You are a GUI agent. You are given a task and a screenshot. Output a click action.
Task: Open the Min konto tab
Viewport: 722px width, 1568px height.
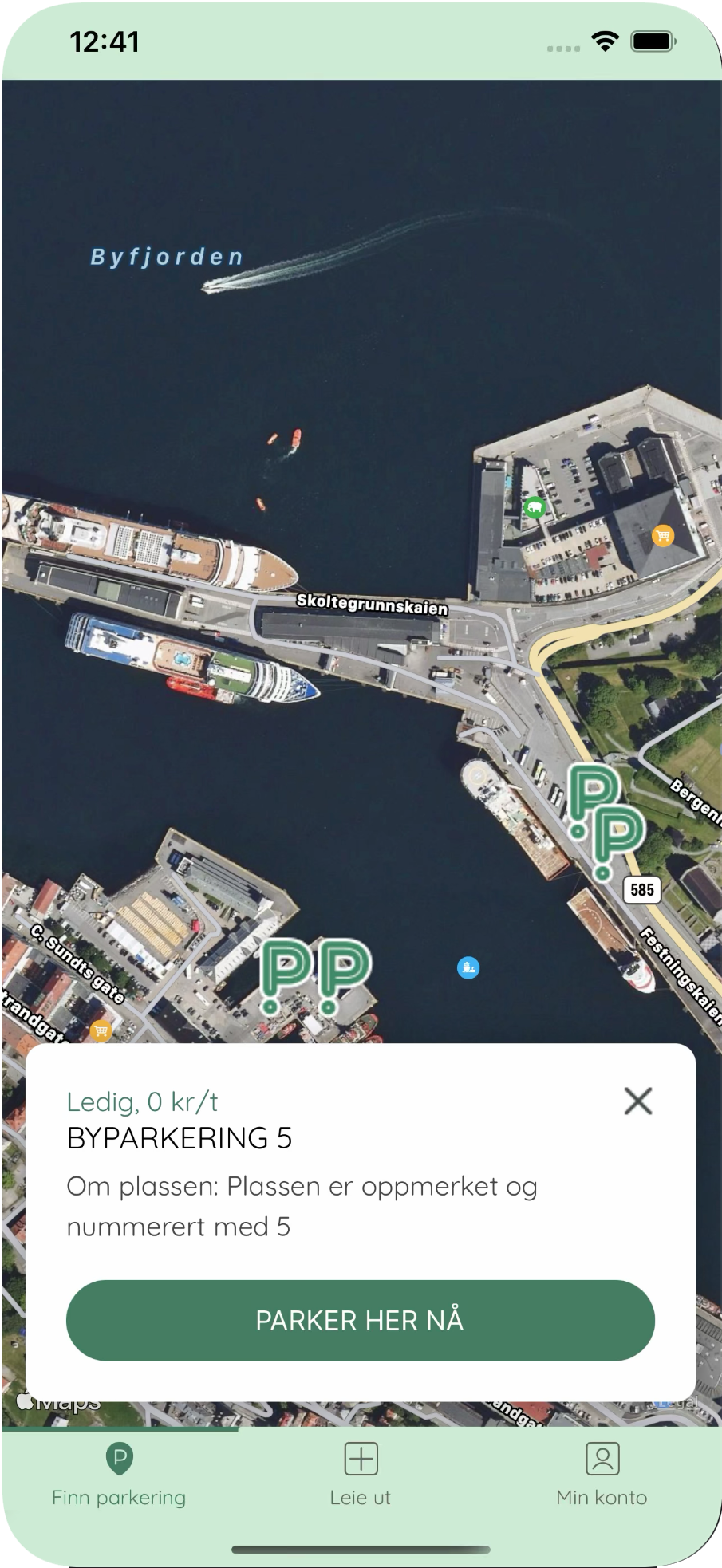602,1474
